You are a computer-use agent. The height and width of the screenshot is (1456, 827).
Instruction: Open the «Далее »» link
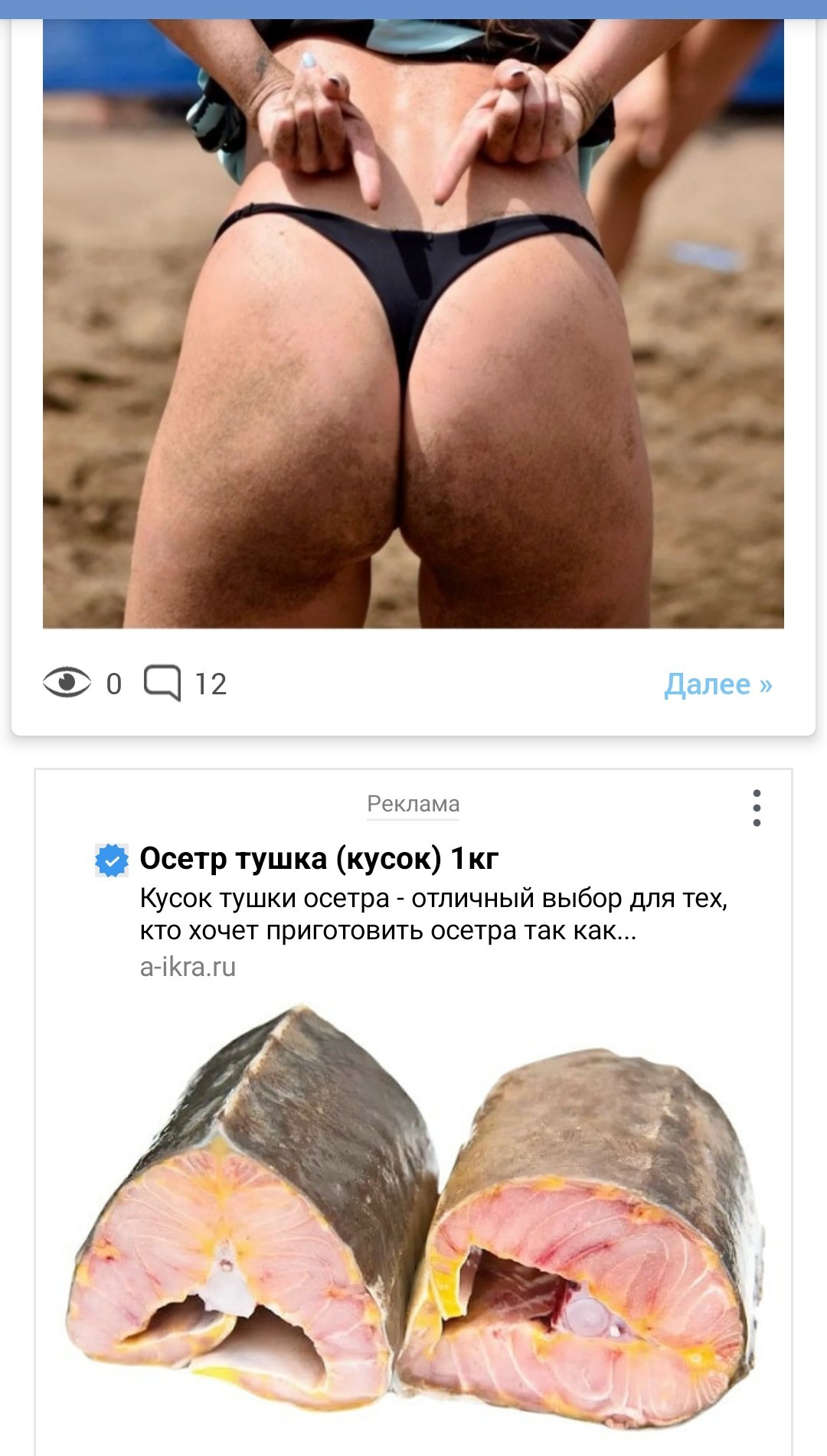(717, 684)
